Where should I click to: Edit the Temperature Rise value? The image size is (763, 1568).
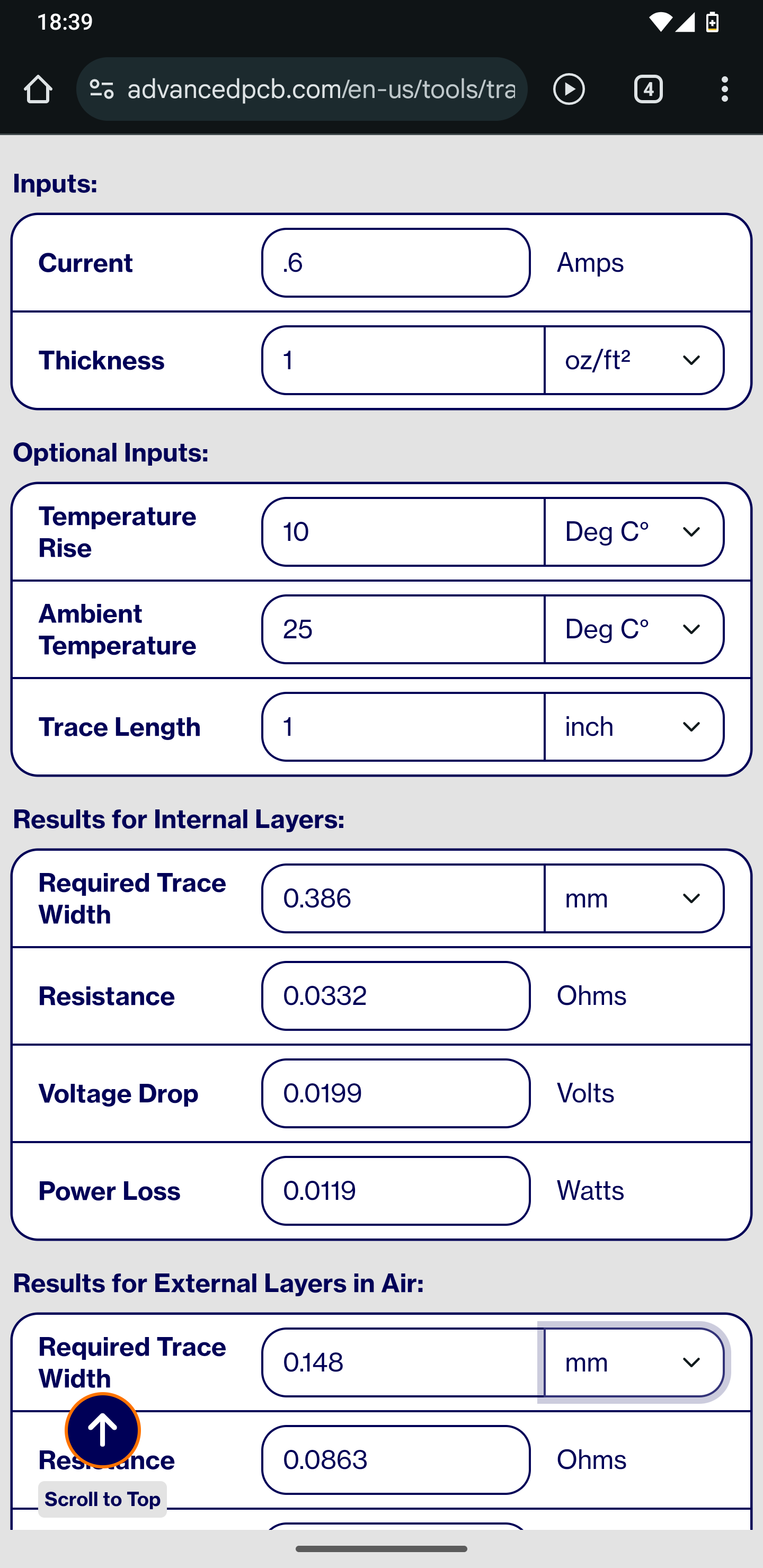[x=403, y=532]
